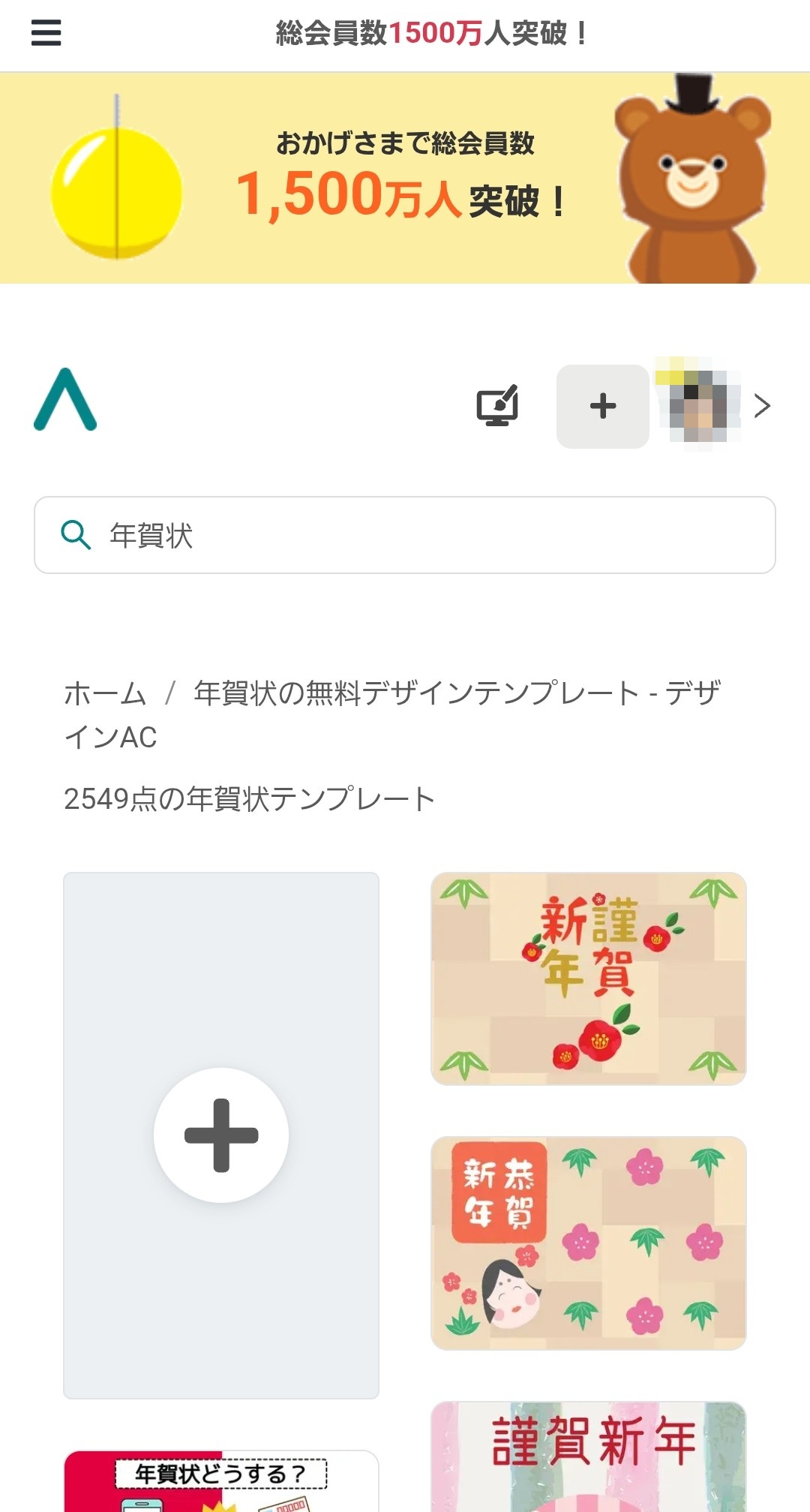Open the design editor monitor icon

[497, 406]
